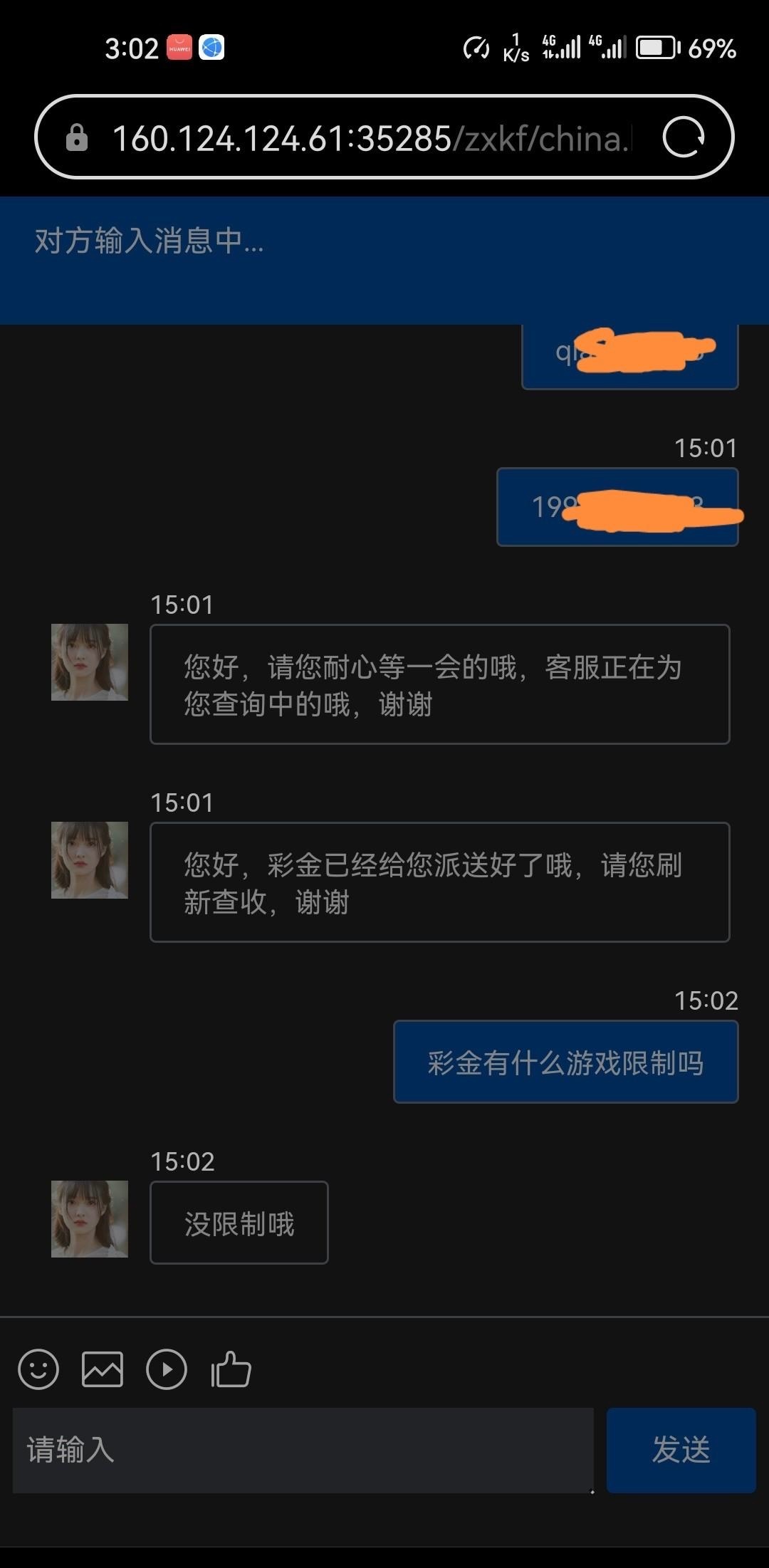769x1568 pixels.
Task: Click the video/play icon in chat toolbar
Action: tap(167, 1369)
